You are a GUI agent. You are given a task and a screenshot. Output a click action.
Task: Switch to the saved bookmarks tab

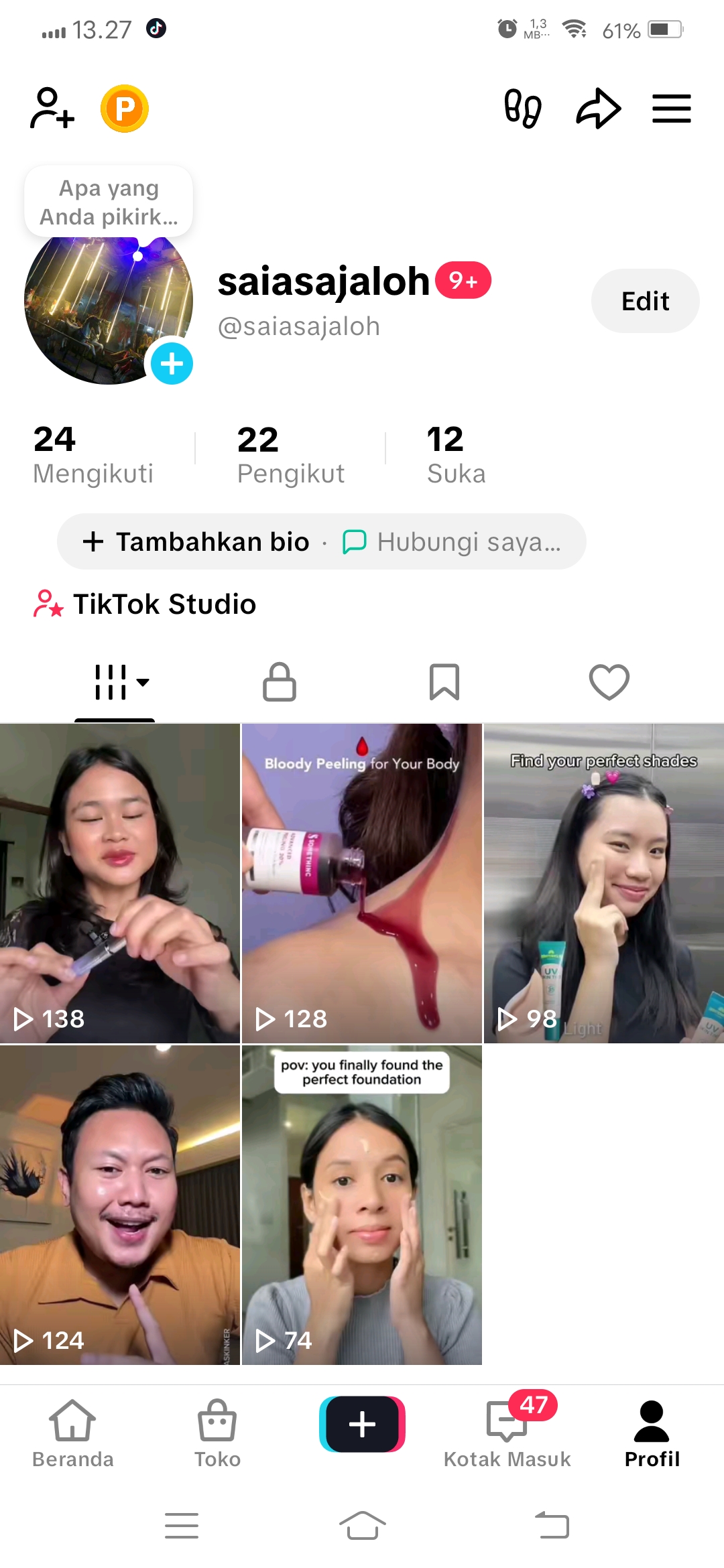tap(444, 682)
